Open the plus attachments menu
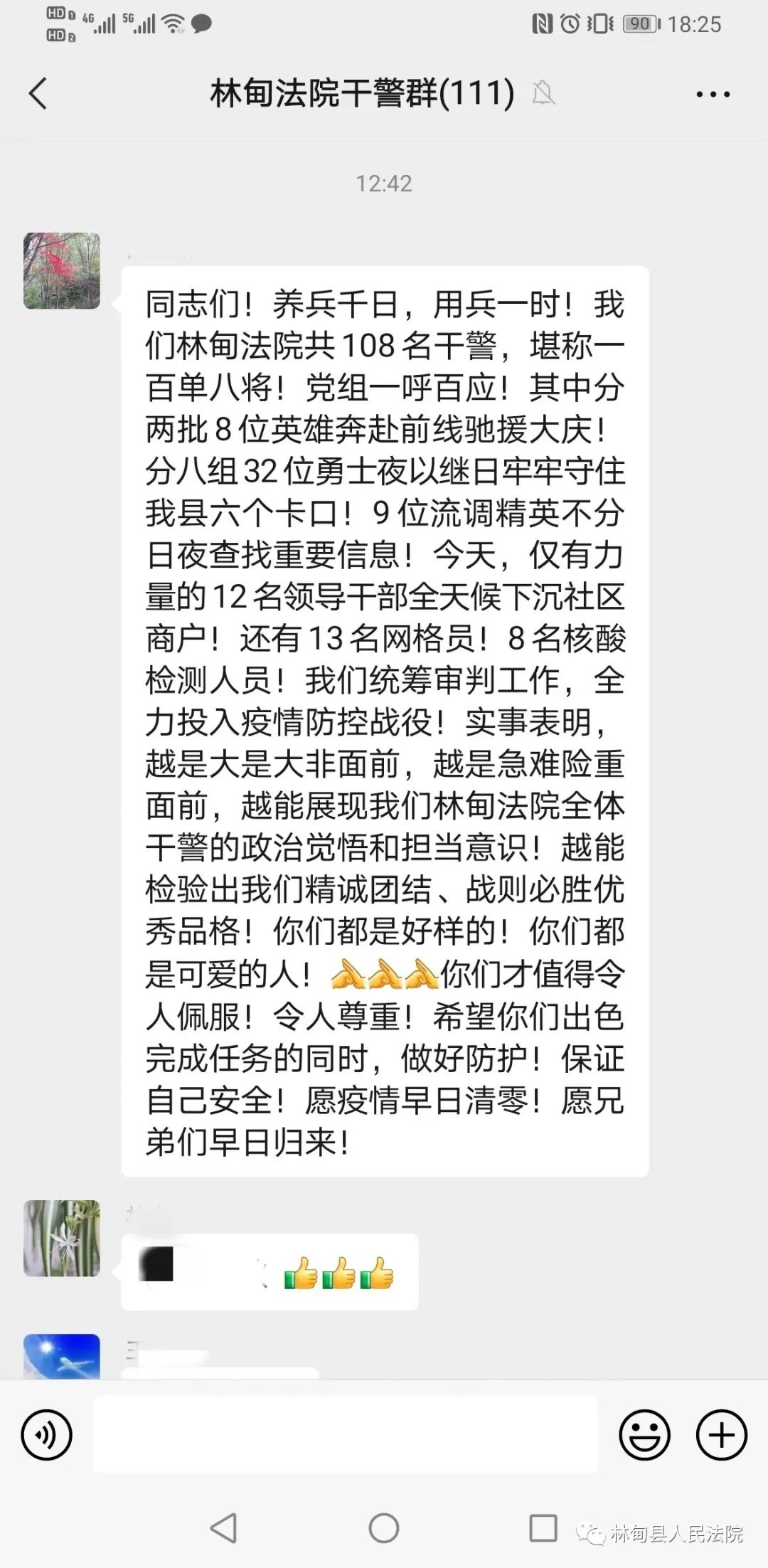 tap(721, 1435)
